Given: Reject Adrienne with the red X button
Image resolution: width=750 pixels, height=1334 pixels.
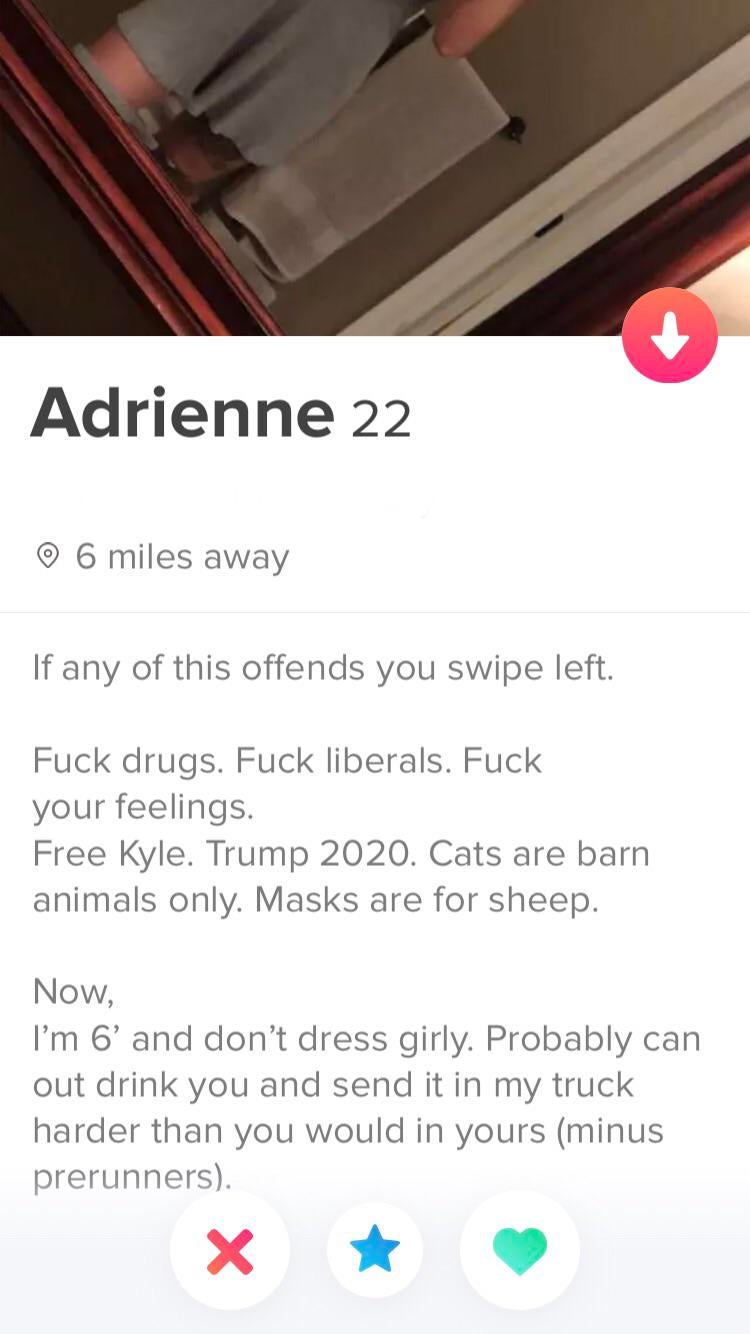Looking at the screenshot, I should [x=230, y=1251].
